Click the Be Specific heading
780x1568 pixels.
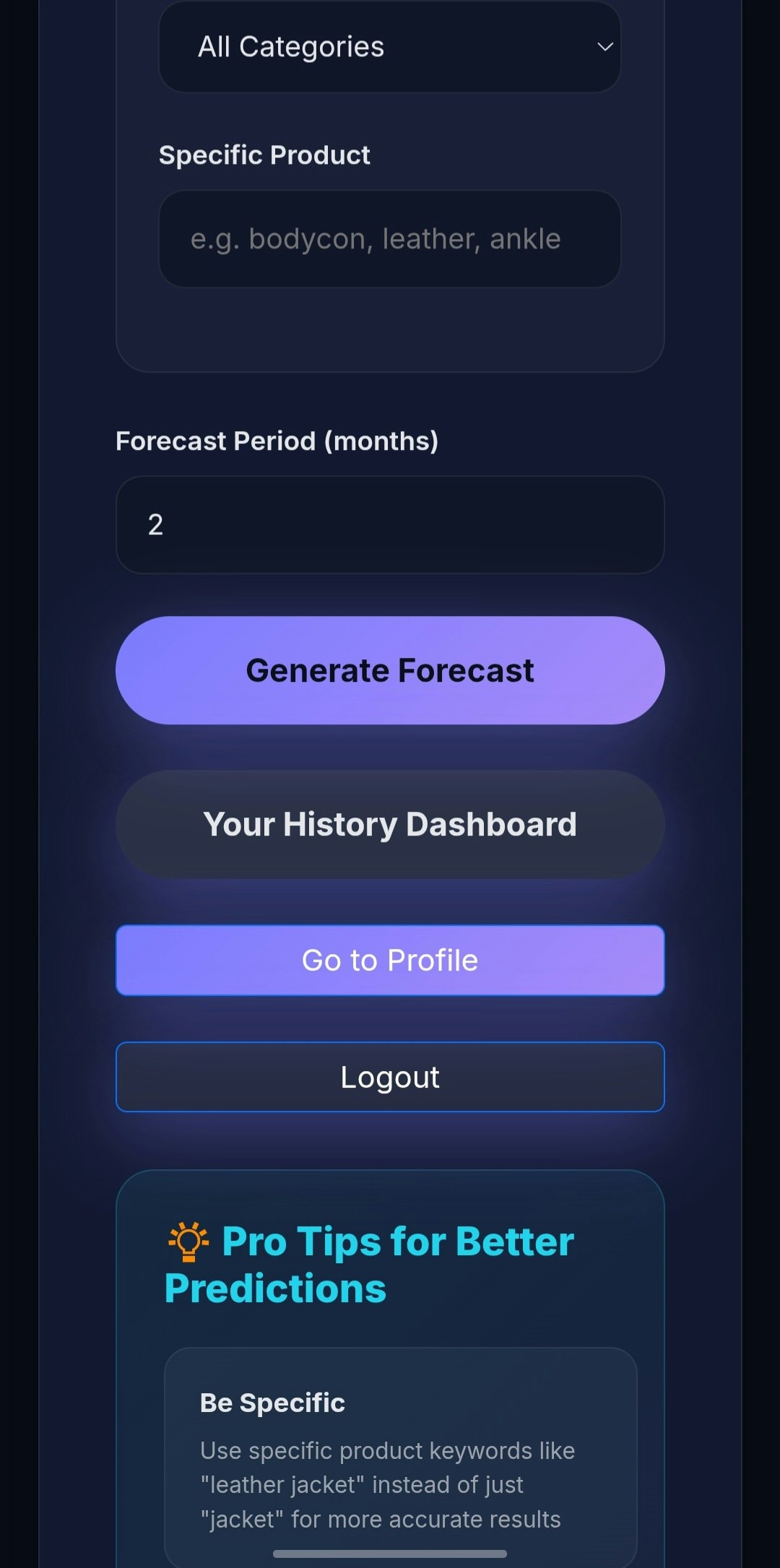(272, 1402)
